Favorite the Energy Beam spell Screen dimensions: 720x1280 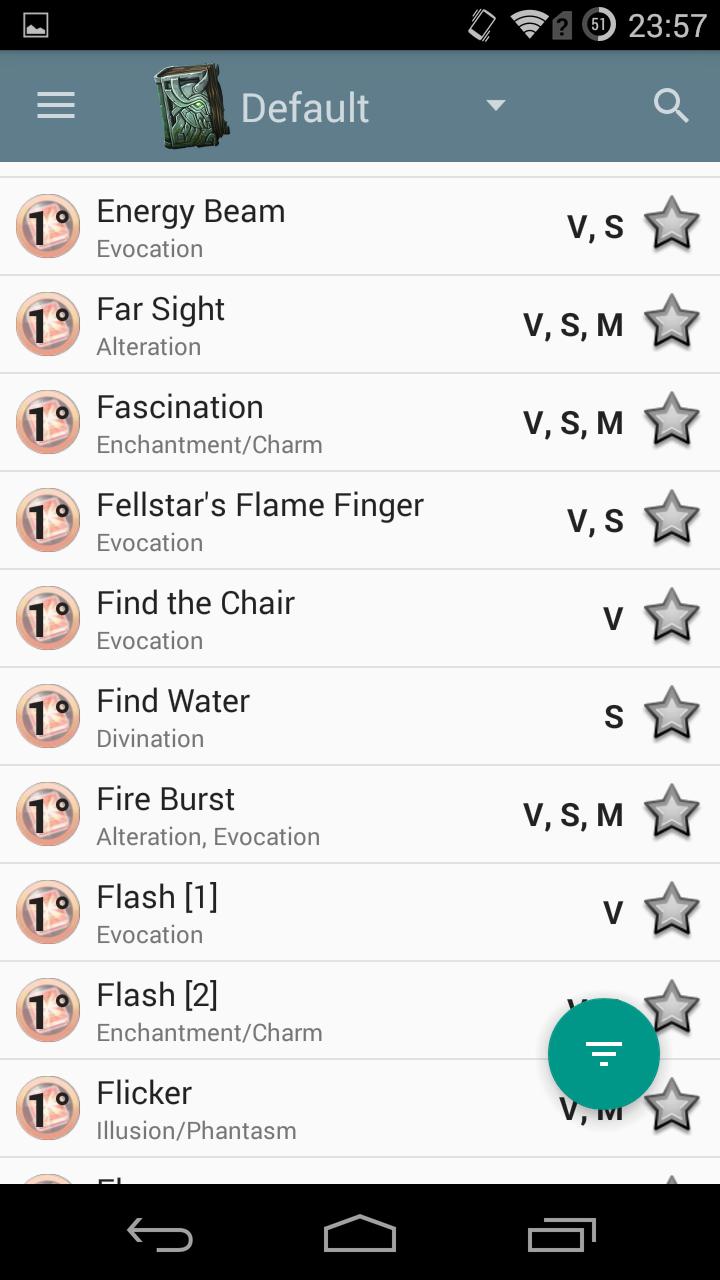point(671,225)
